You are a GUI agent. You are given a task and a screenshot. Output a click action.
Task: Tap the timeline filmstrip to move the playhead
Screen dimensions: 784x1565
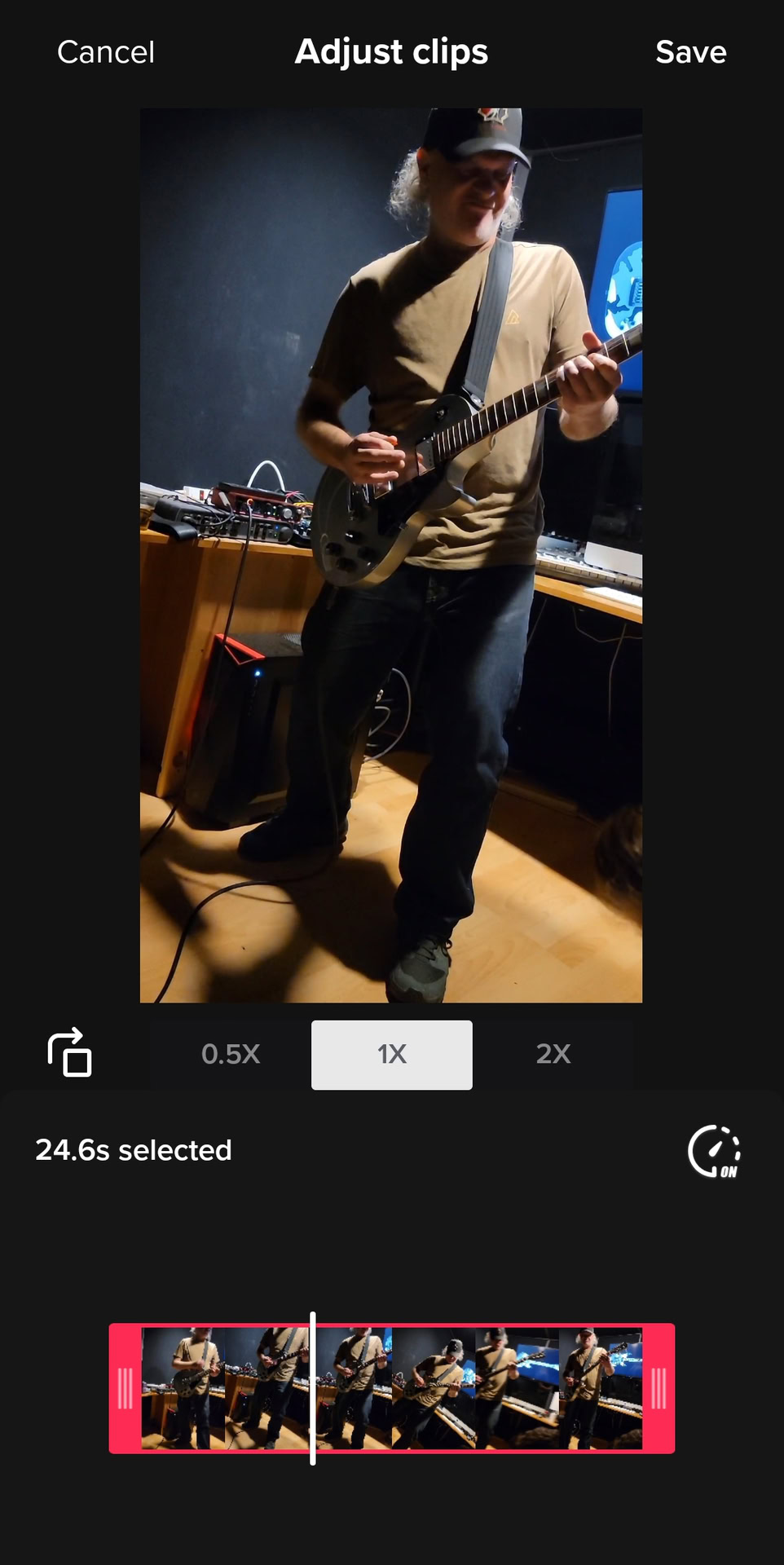click(x=392, y=1388)
